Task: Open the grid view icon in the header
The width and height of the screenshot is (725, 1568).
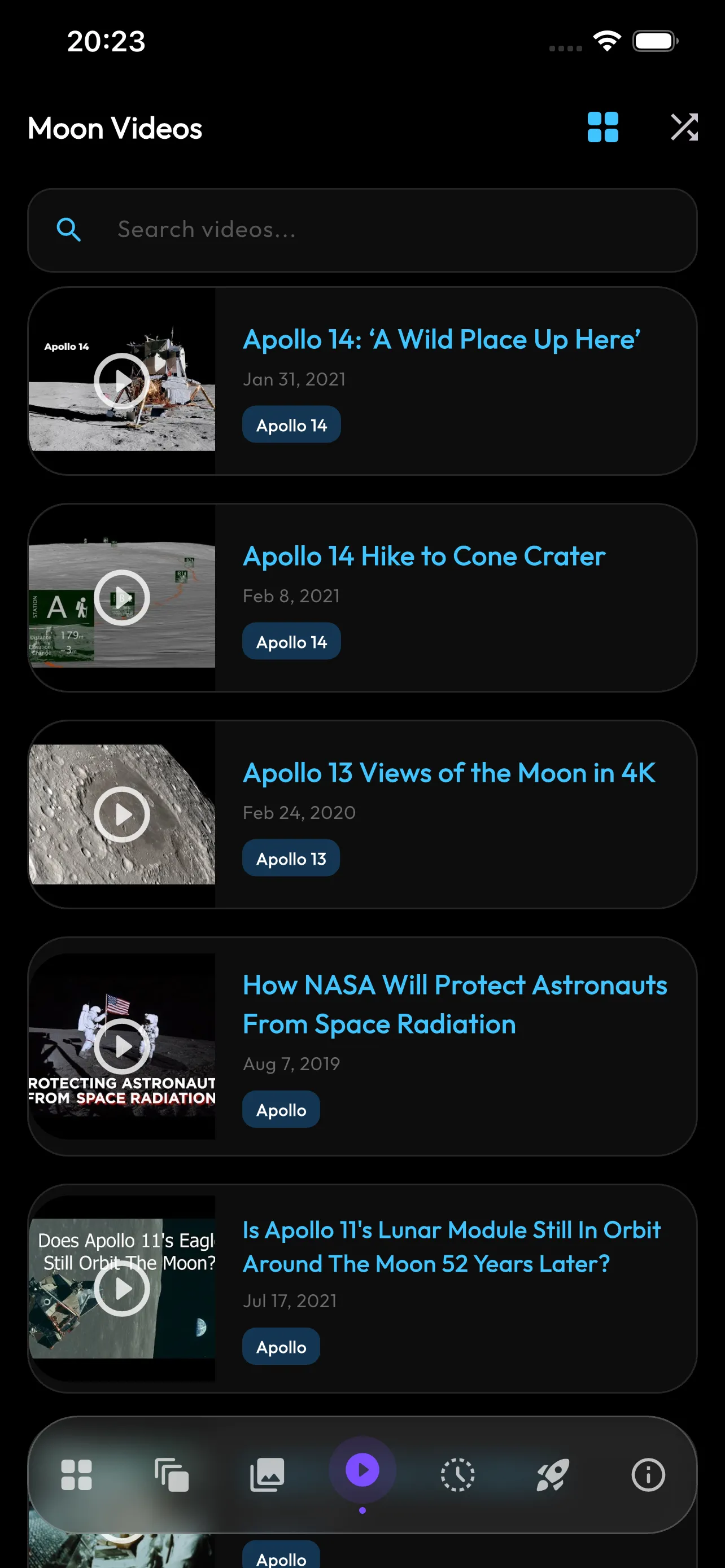Action: point(602,128)
